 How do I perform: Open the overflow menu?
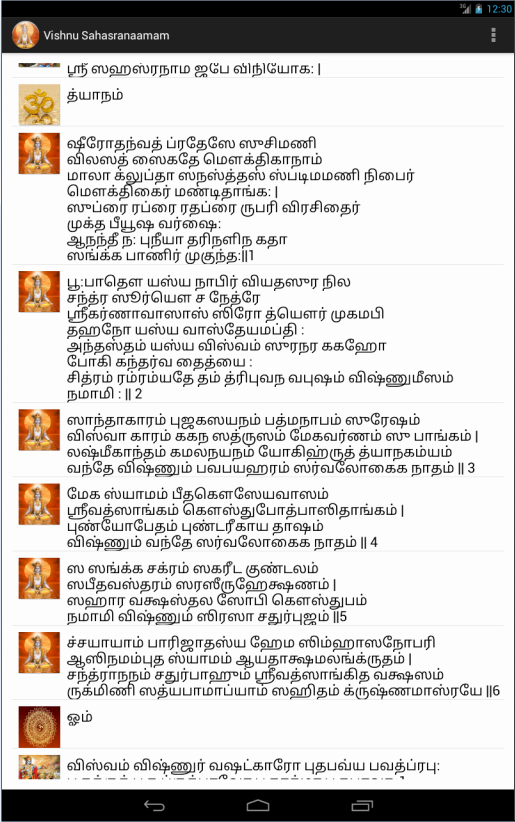(493, 35)
